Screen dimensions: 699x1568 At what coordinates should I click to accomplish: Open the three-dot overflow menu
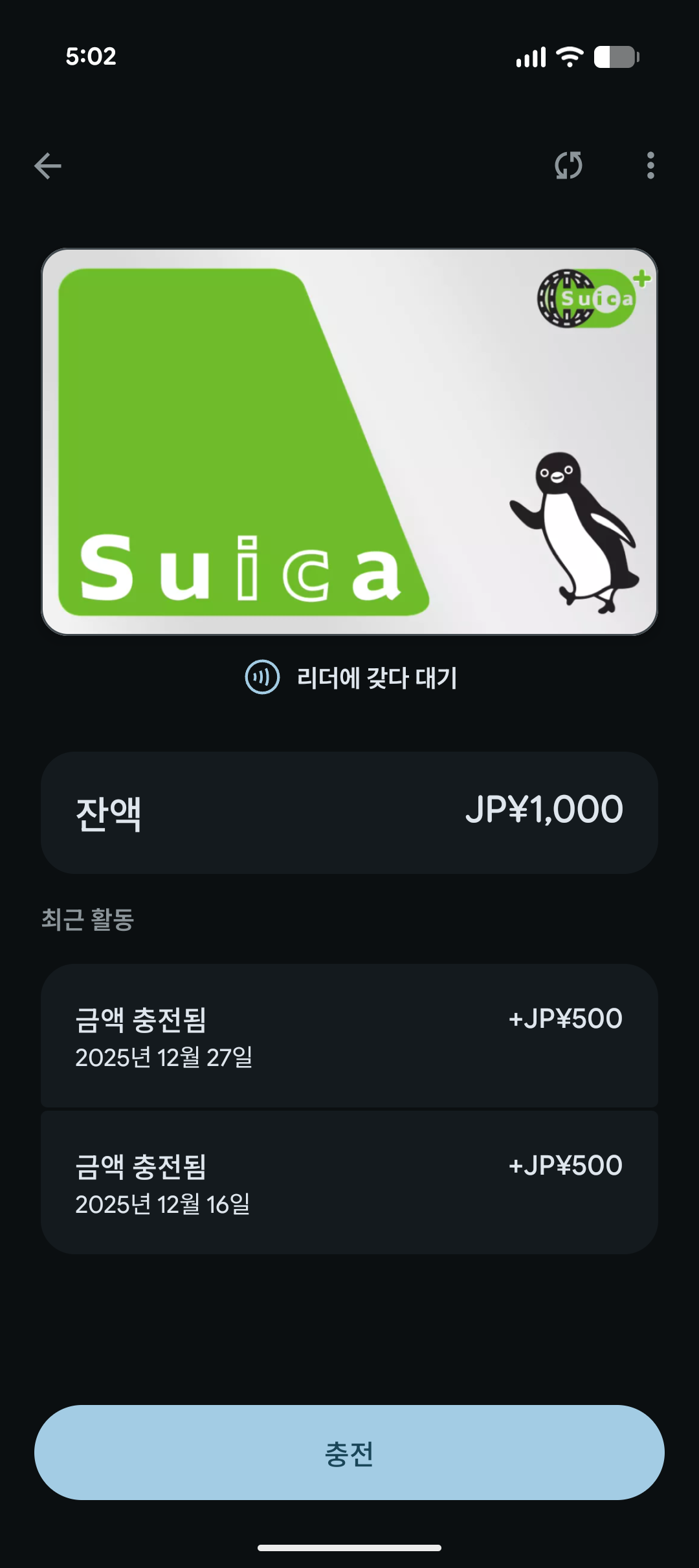click(x=650, y=166)
